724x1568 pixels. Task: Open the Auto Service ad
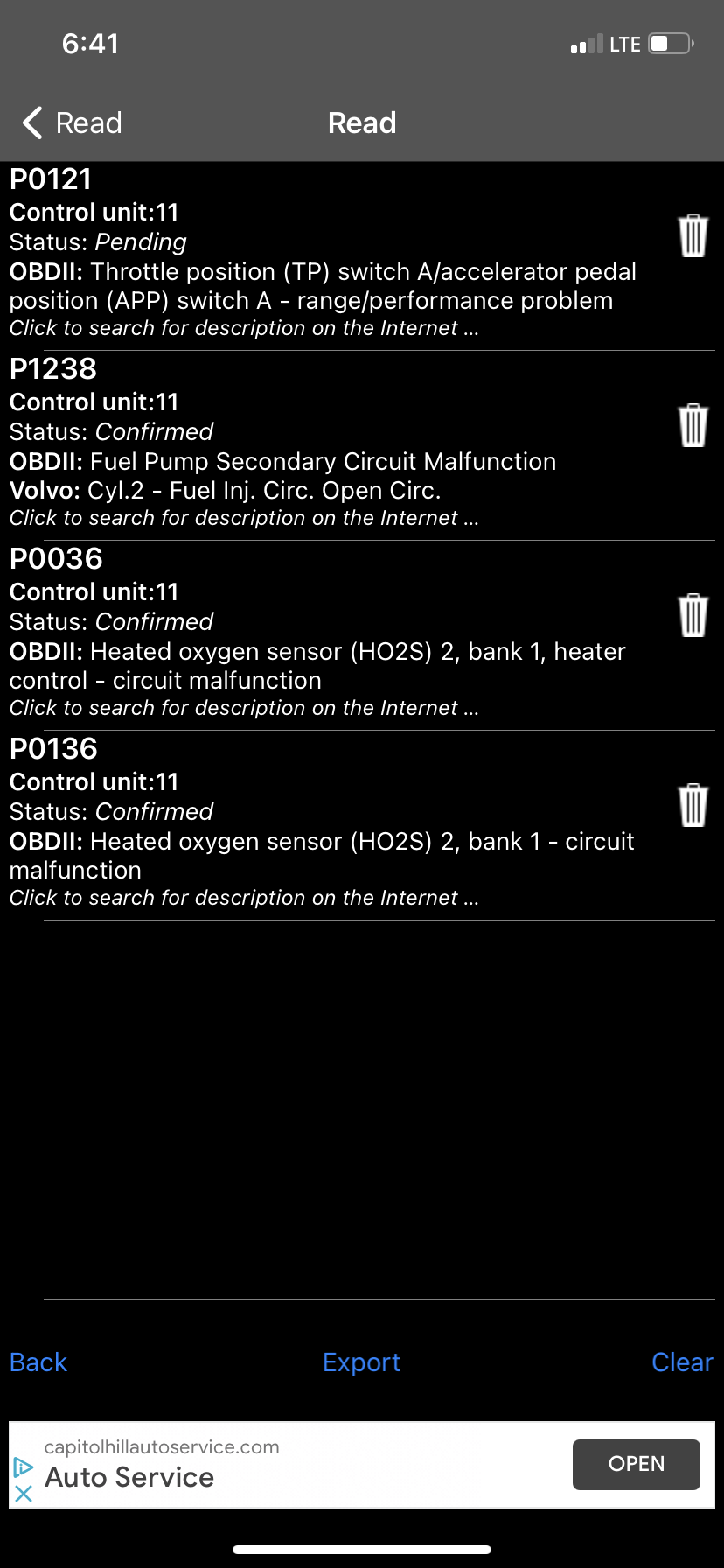636,1464
